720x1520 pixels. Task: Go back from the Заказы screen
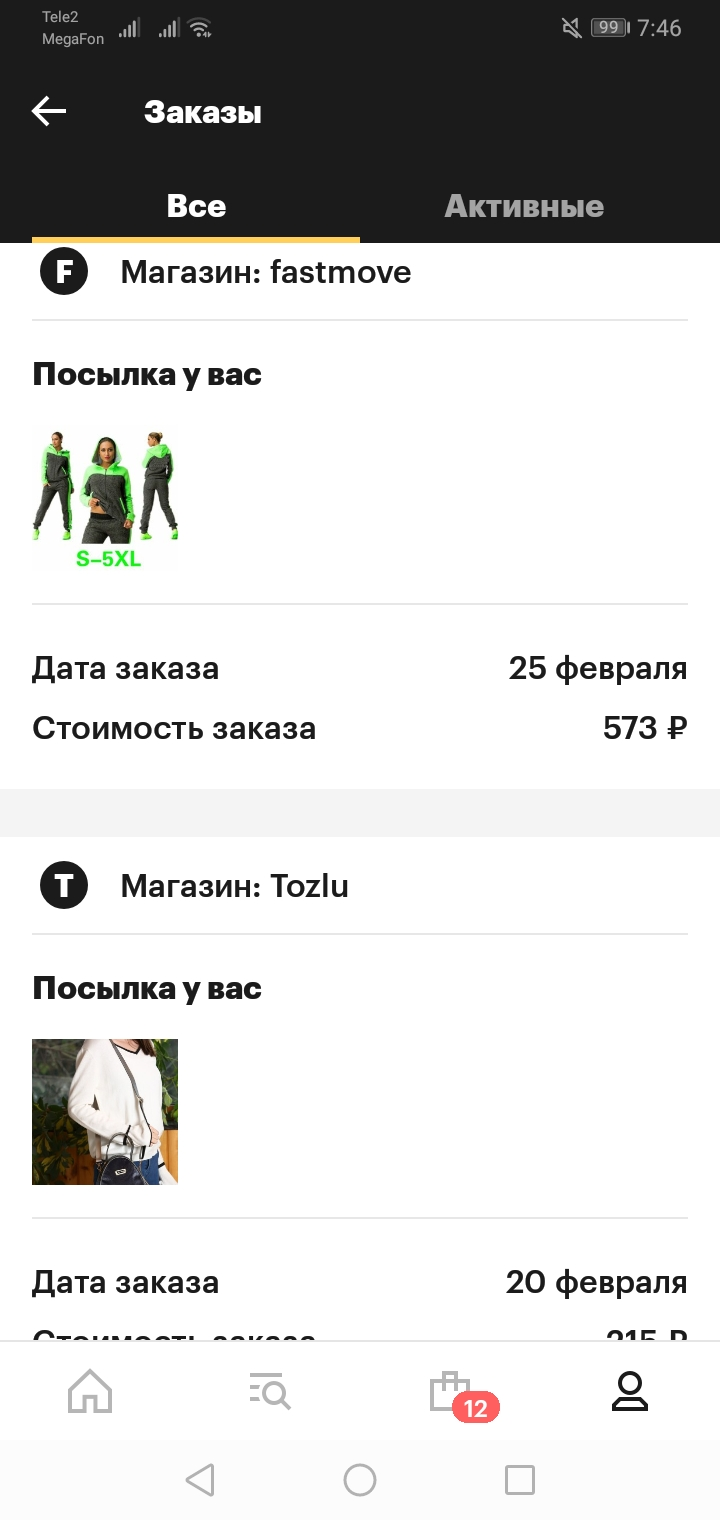pyautogui.click(x=49, y=111)
